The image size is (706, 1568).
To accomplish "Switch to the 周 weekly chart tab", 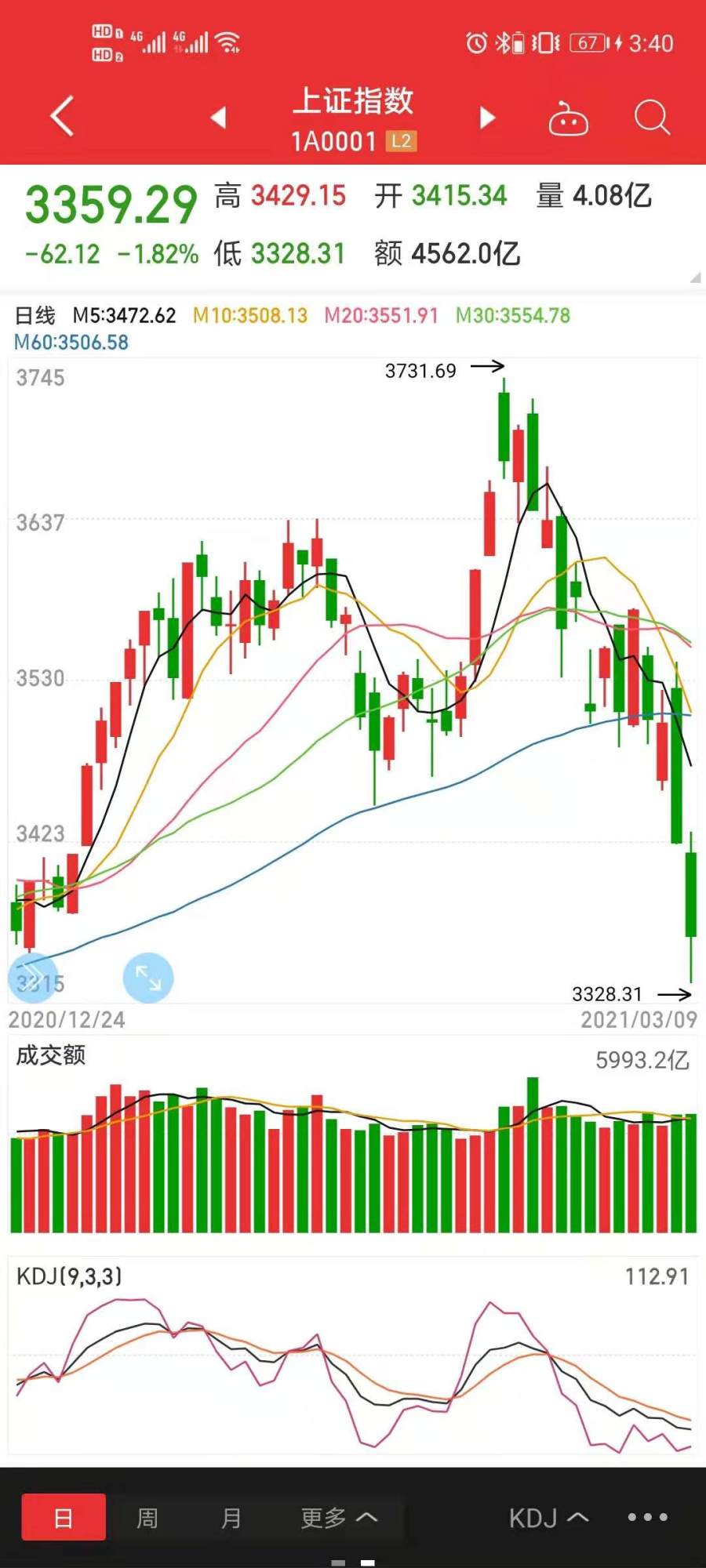I will click(x=147, y=1518).
